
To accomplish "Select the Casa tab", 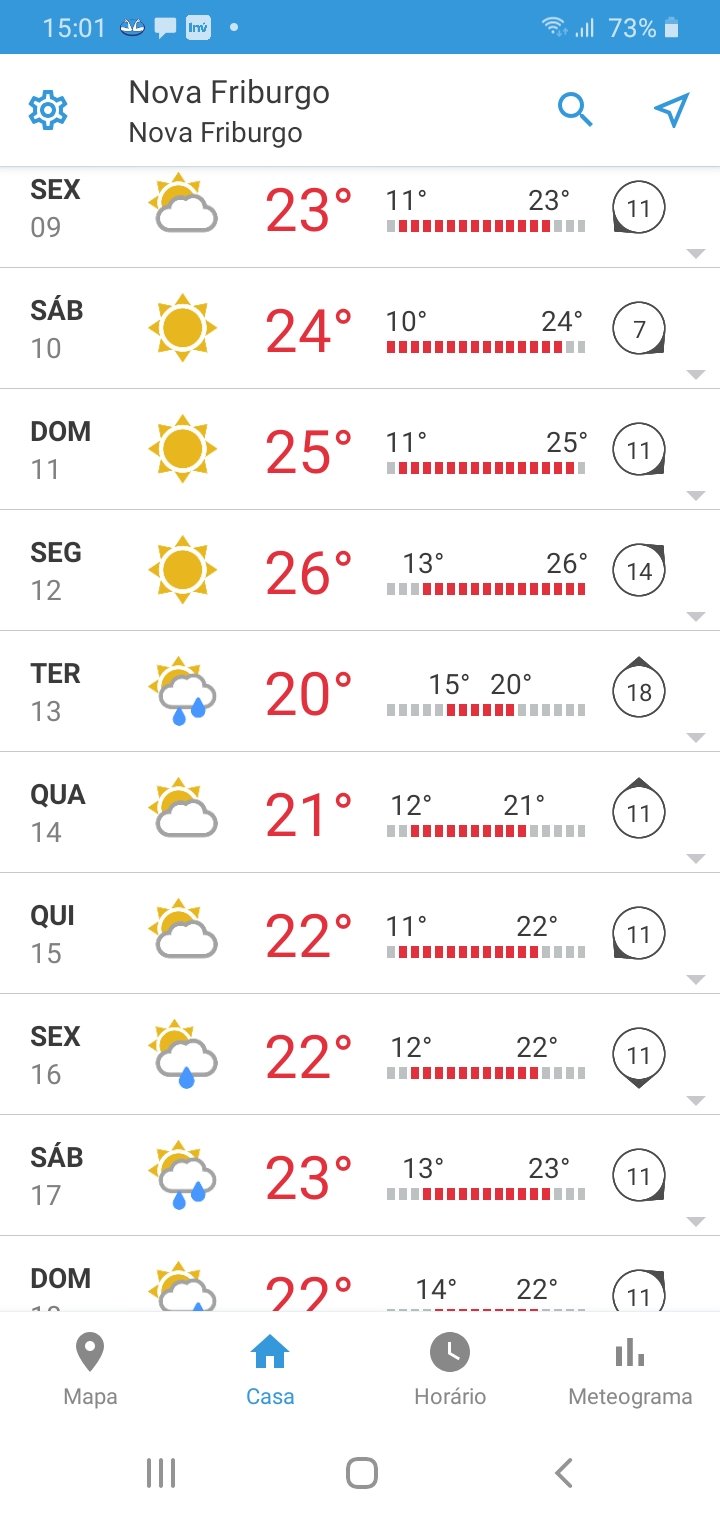I will [270, 1370].
